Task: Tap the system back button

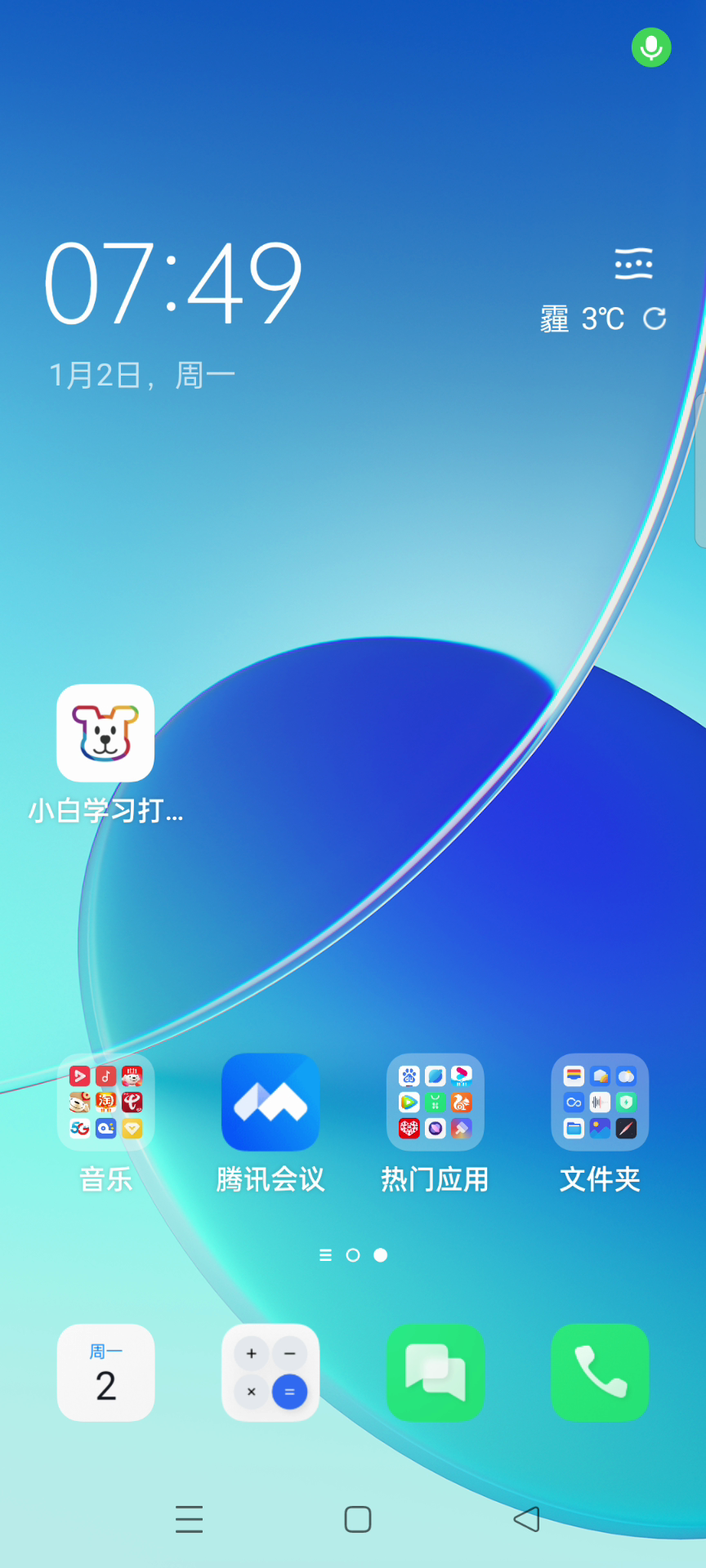Action: [527, 1519]
